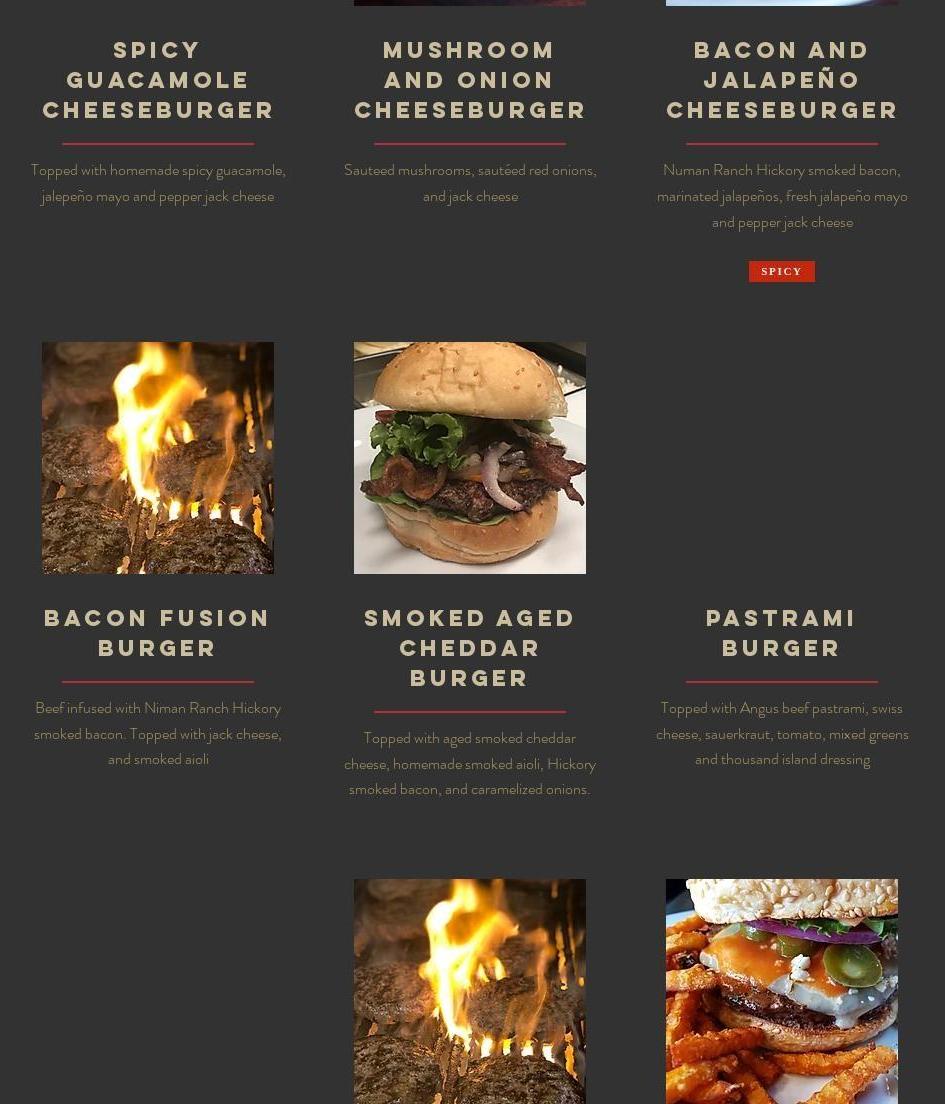The width and height of the screenshot is (945, 1104).
Task: Open the Bacon Fusion Burger photo
Action: tap(158, 458)
